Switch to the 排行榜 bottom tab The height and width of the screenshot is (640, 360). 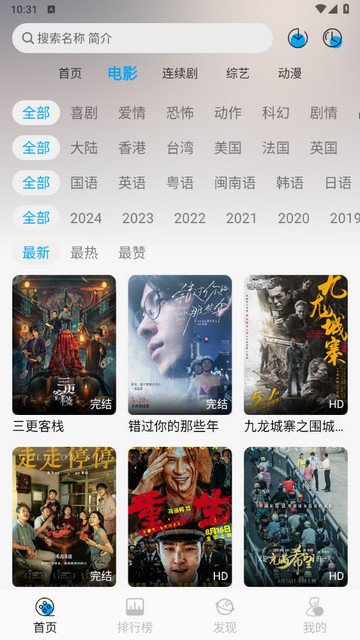[x=135, y=616]
